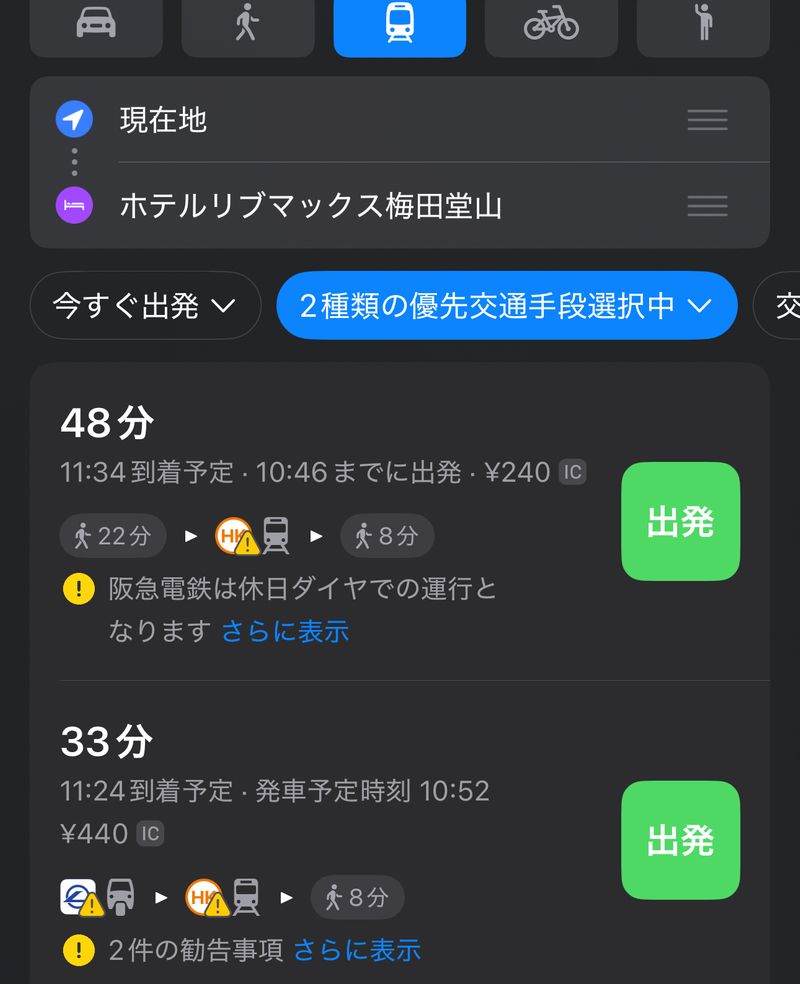The width and height of the screenshot is (800, 984).
Task: Tap the reorder handle beside 現在地
Action: (707, 121)
